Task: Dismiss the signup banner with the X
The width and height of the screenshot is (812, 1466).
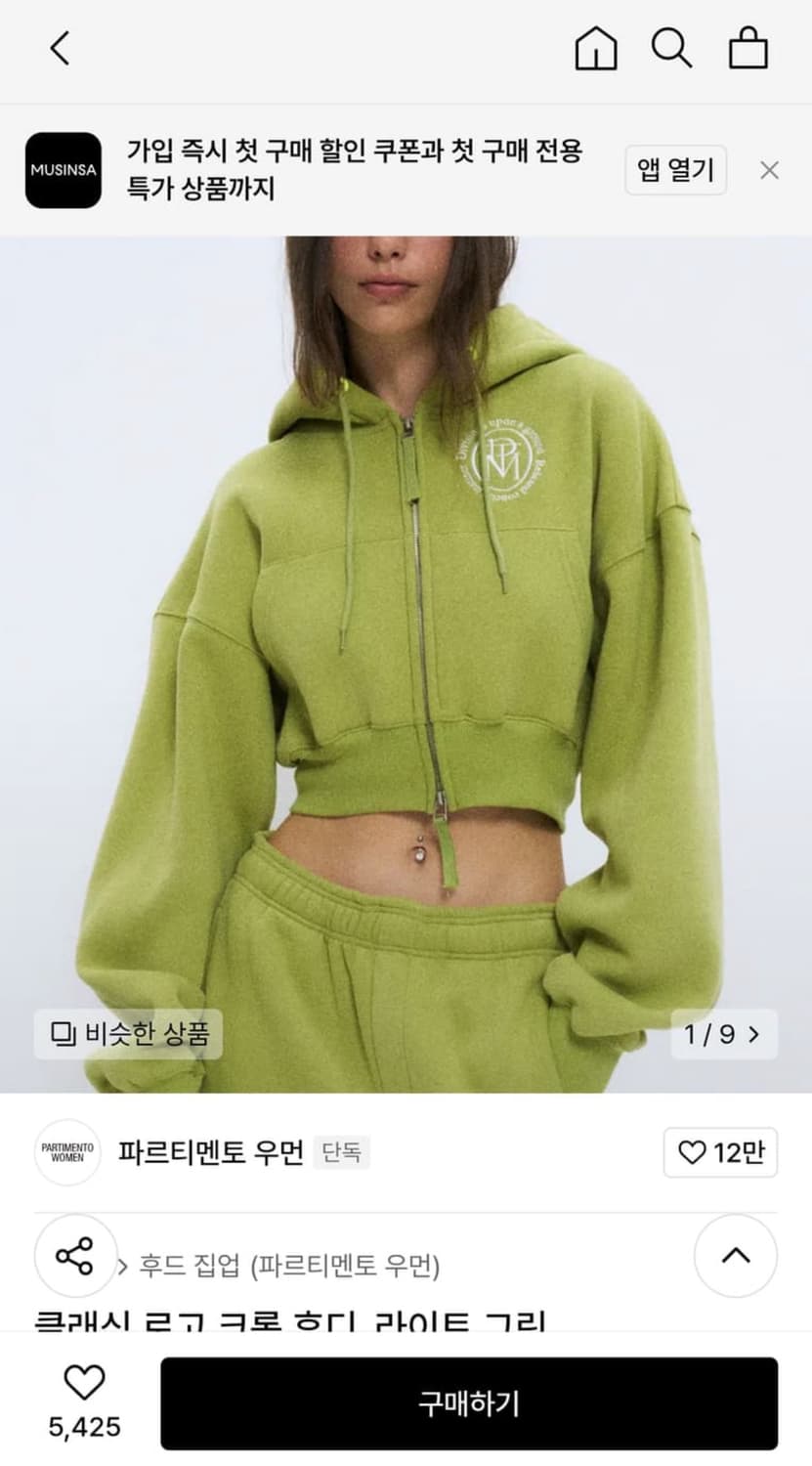Action: coord(772,170)
